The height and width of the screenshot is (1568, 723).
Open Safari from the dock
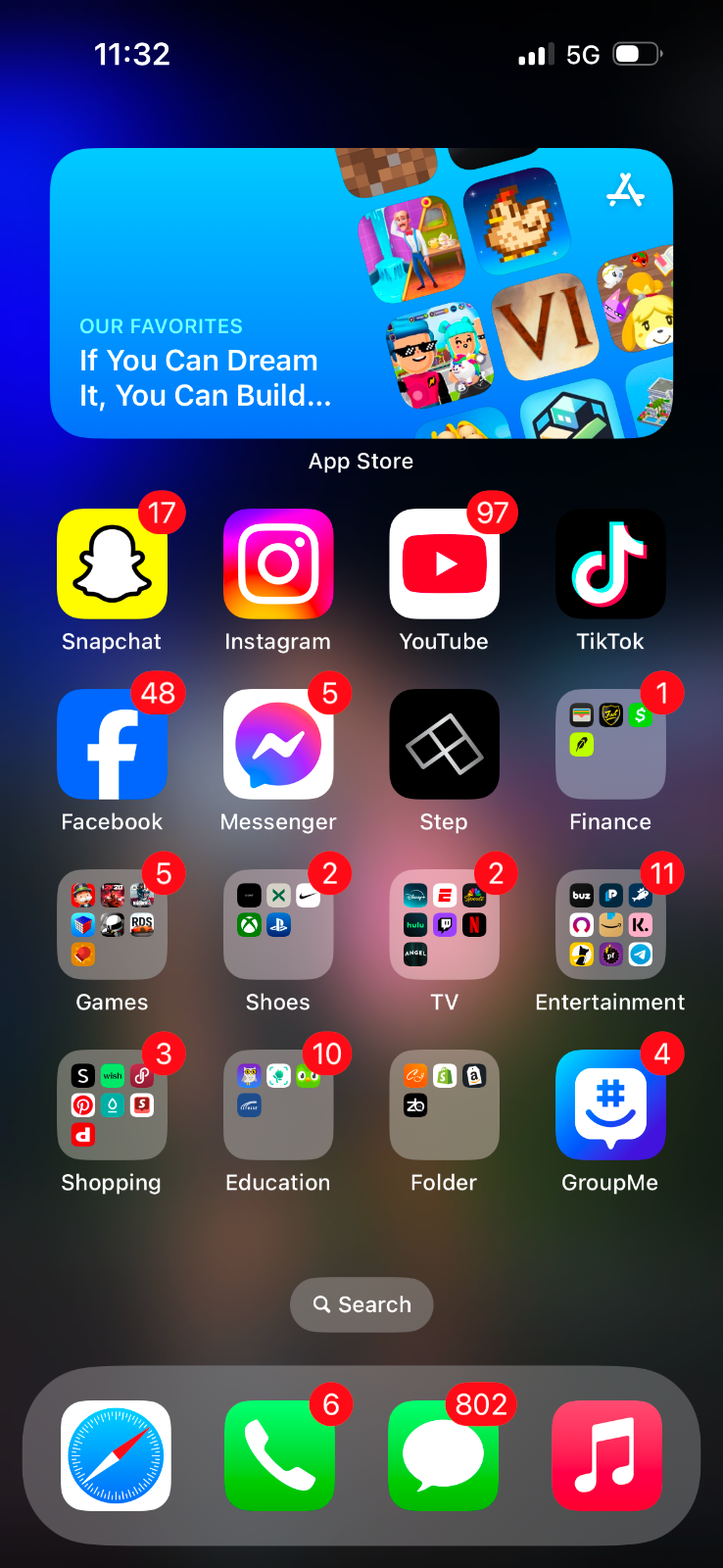tap(116, 1455)
